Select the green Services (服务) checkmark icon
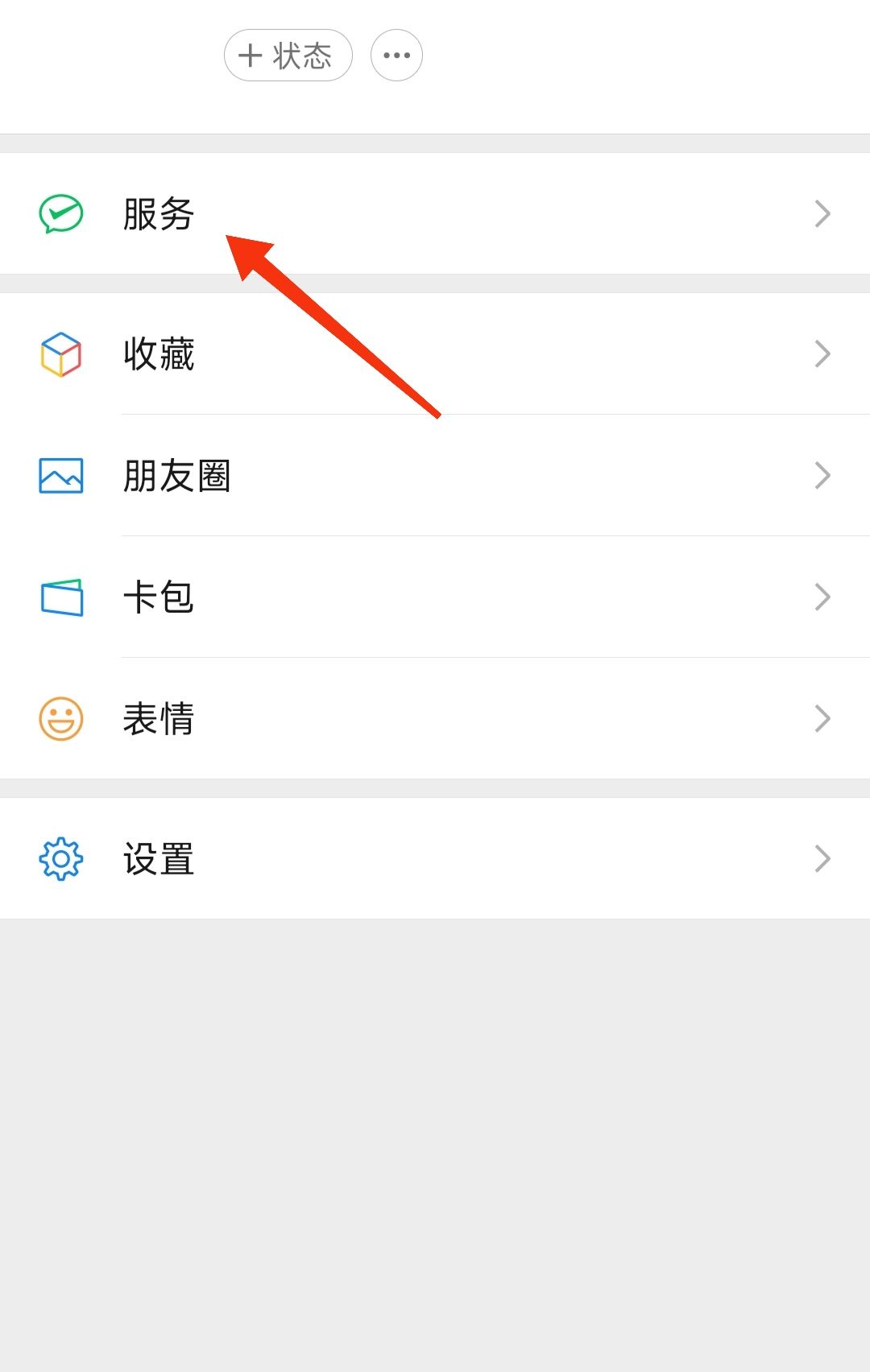 tap(60, 213)
